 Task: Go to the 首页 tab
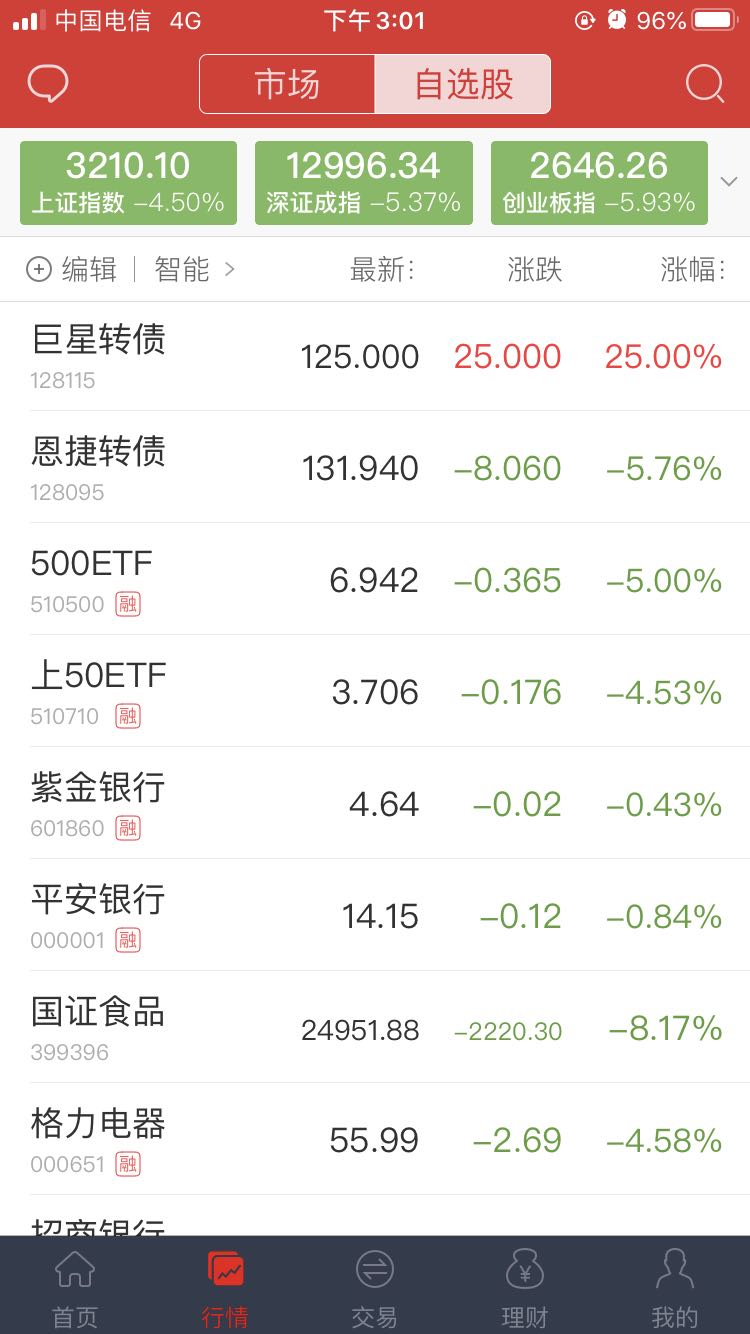[x=75, y=1286]
